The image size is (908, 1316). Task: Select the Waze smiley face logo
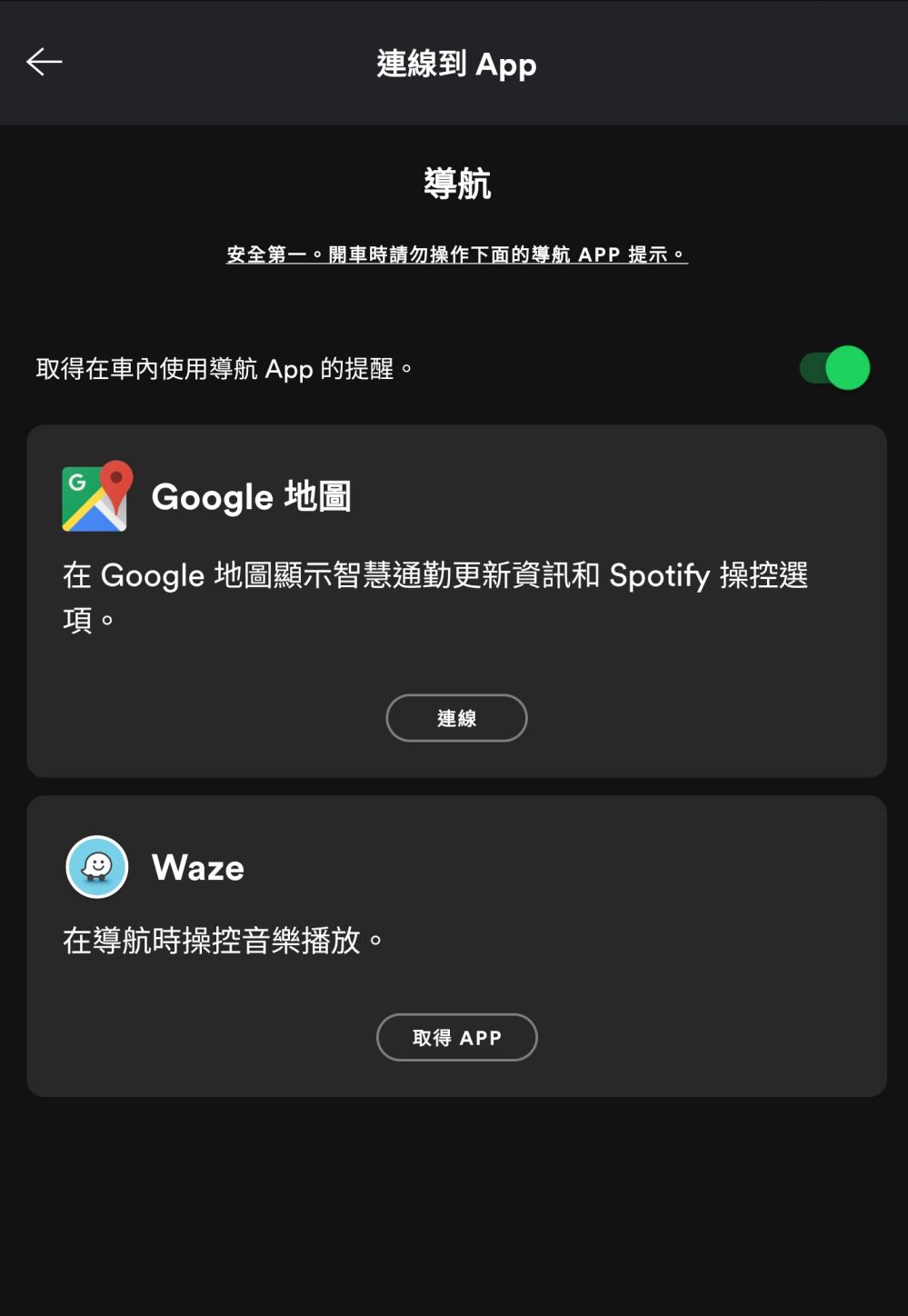[96, 867]
